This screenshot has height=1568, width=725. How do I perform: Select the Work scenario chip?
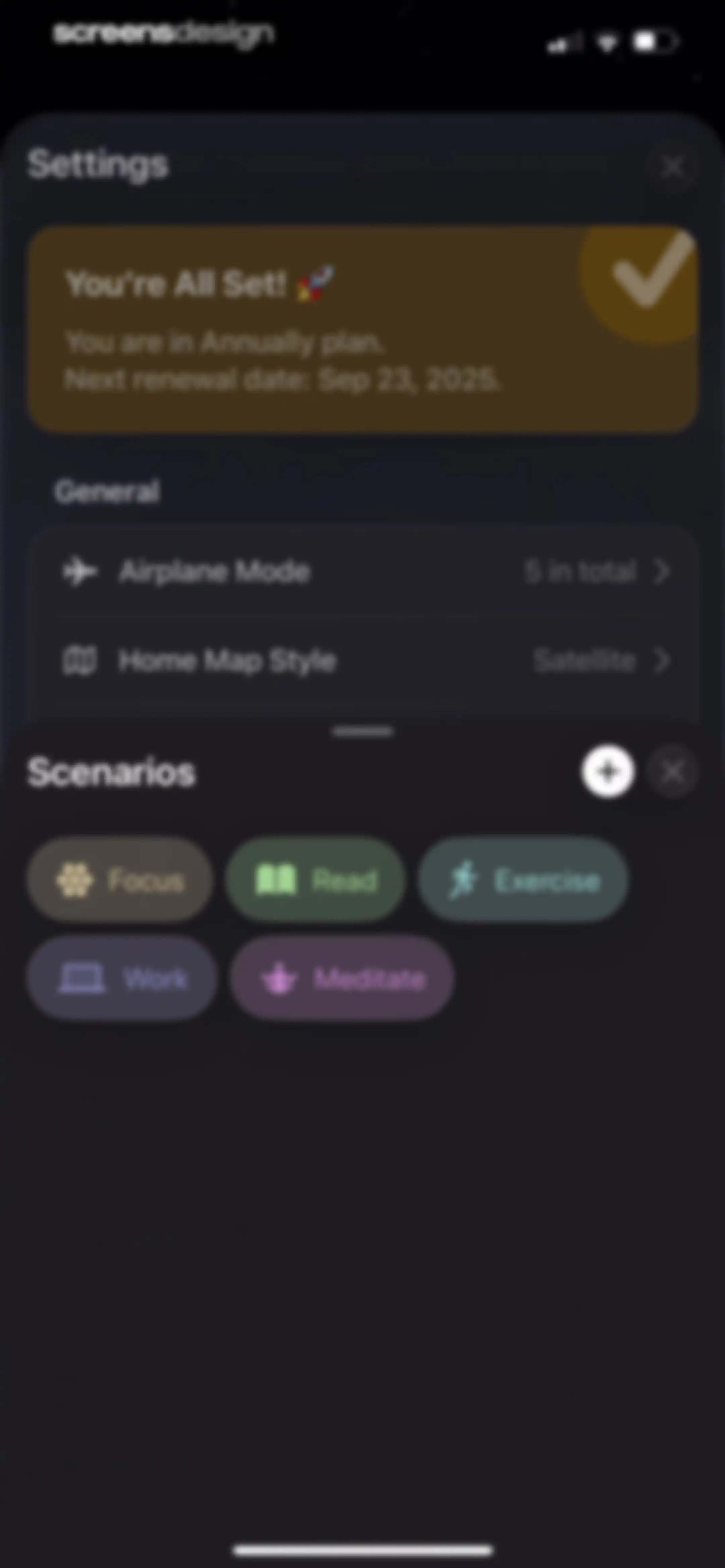(123, 978)
